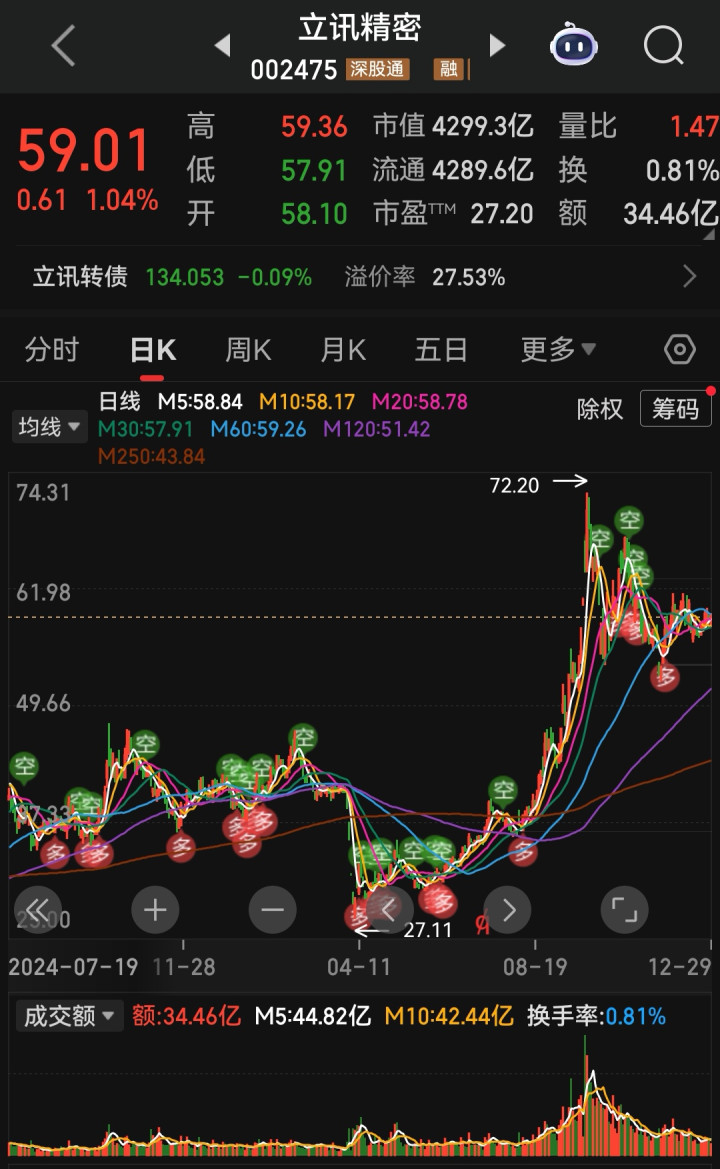Change the 除权 adjustment setting

tap(600, 409)
